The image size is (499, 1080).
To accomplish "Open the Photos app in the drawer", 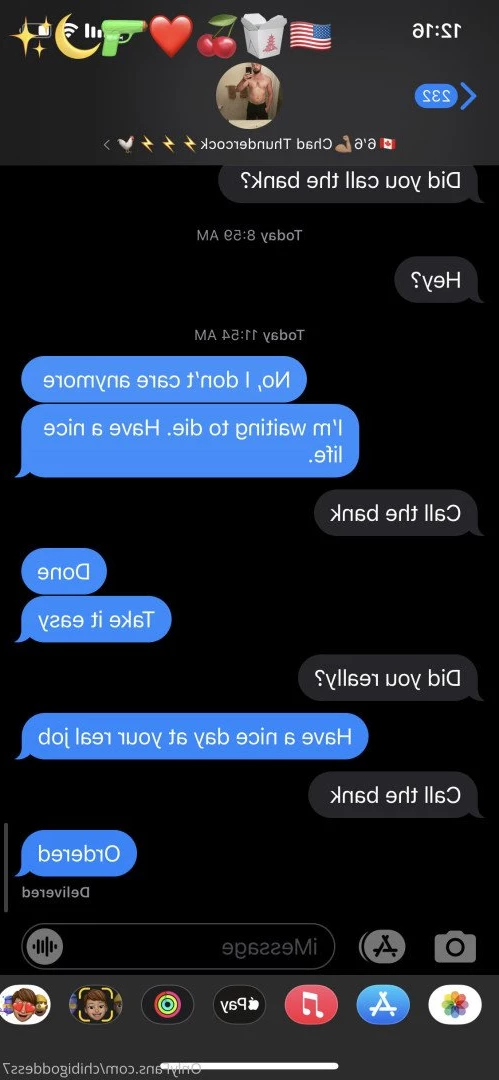I will tap(454, 1004).
